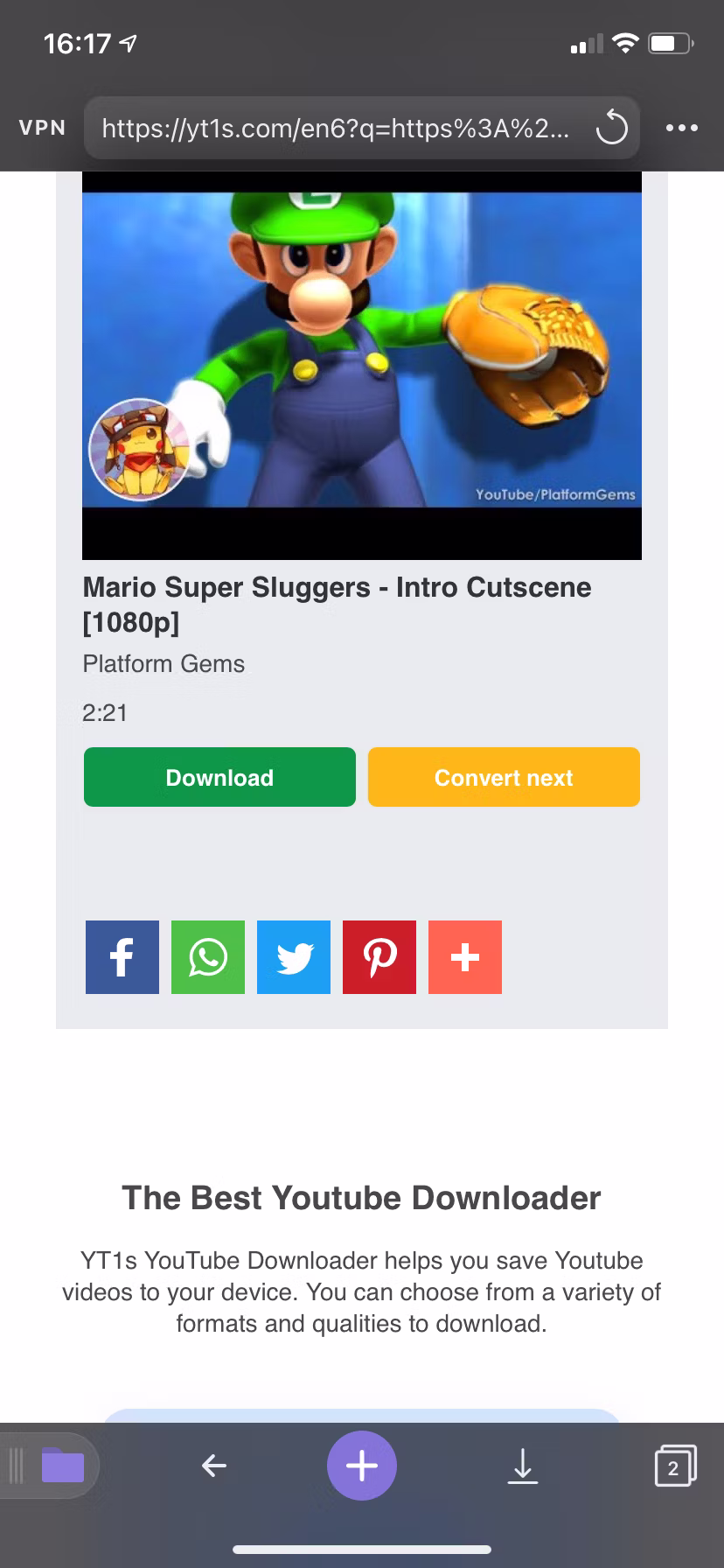This screenshot has width=724, height=1568.
Task: Select the Convert next button
Action: 504,777
